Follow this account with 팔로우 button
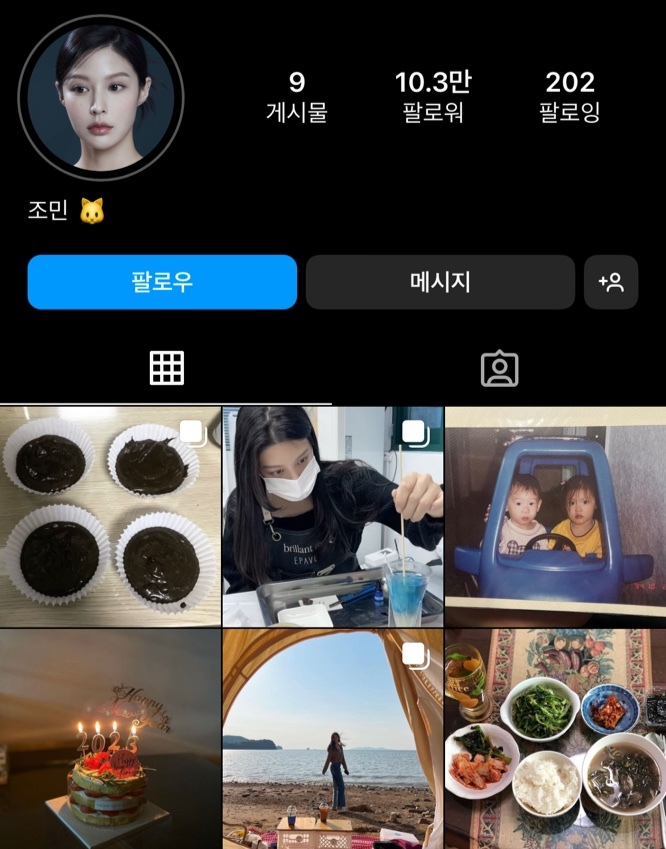 (x=162, y=282)
